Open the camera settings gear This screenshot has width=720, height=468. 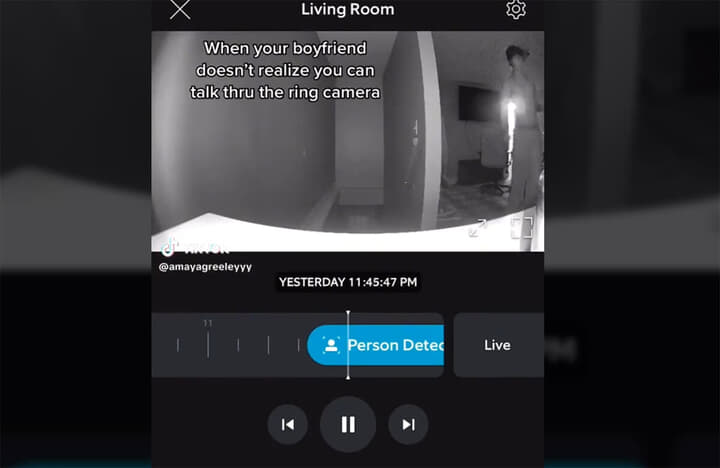tap(516, 10)
